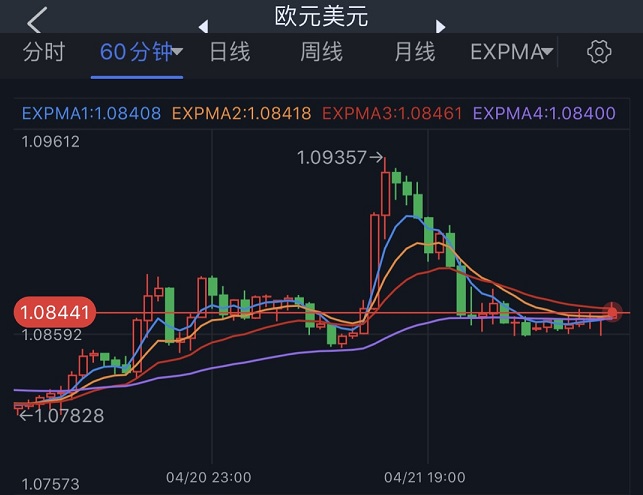This screenshot has width=643, height=495.
Task: Switch to next currency pair arrow
Action: click(x=440, y=26)
